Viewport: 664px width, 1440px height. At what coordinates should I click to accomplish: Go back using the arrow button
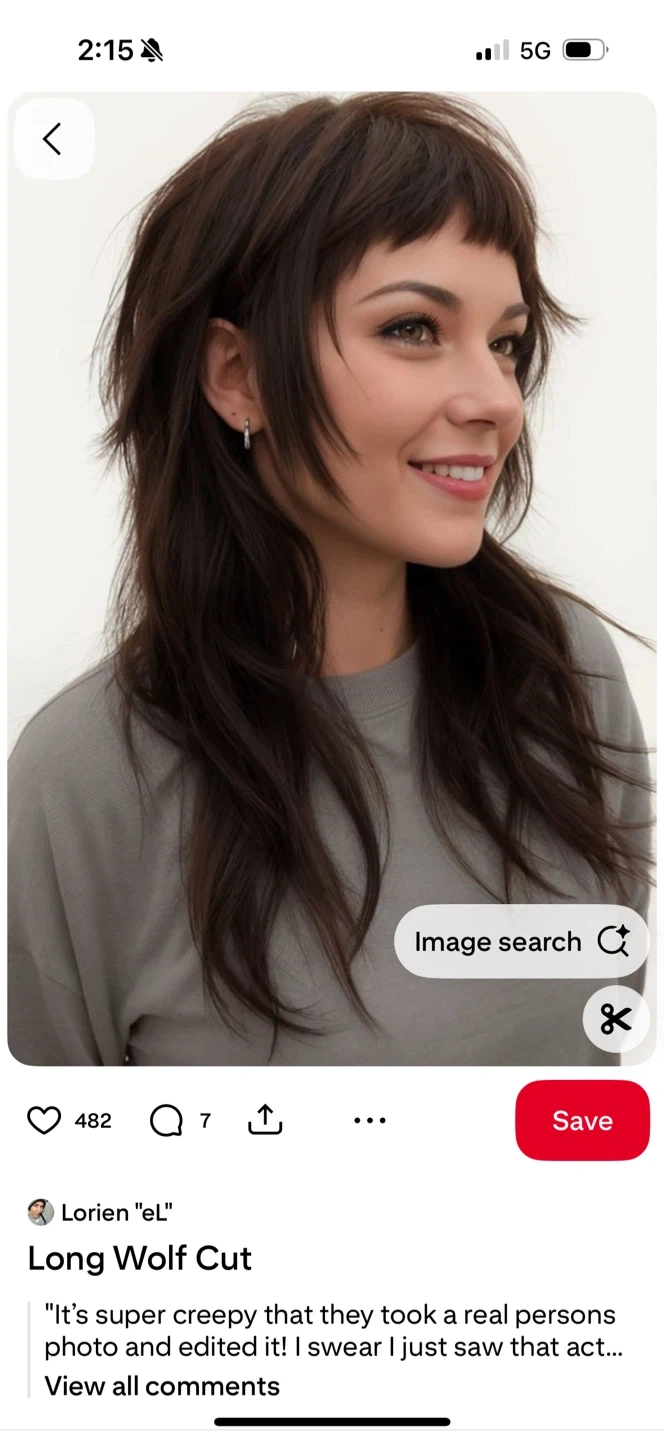pyautogui.click(x=53, y=139)
